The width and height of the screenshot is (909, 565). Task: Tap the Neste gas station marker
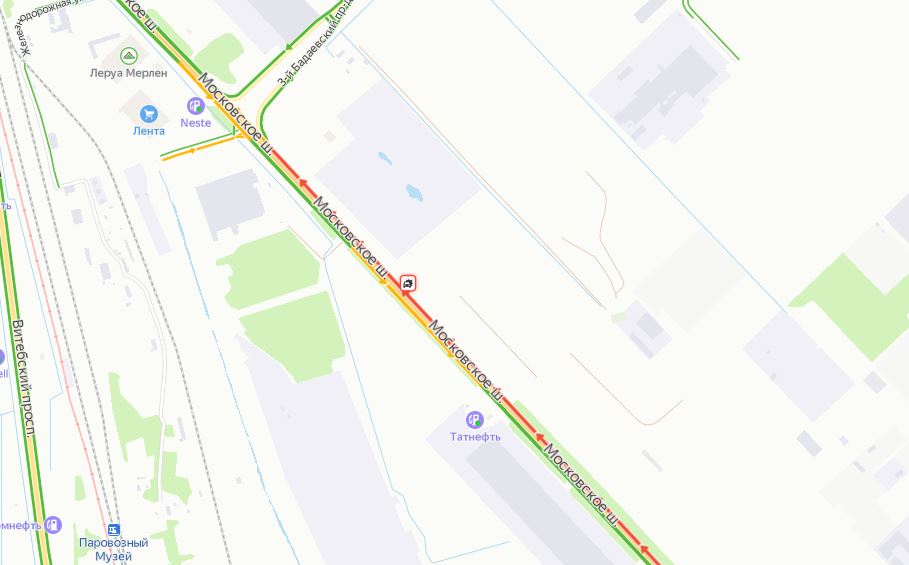[x=195, y=106]
